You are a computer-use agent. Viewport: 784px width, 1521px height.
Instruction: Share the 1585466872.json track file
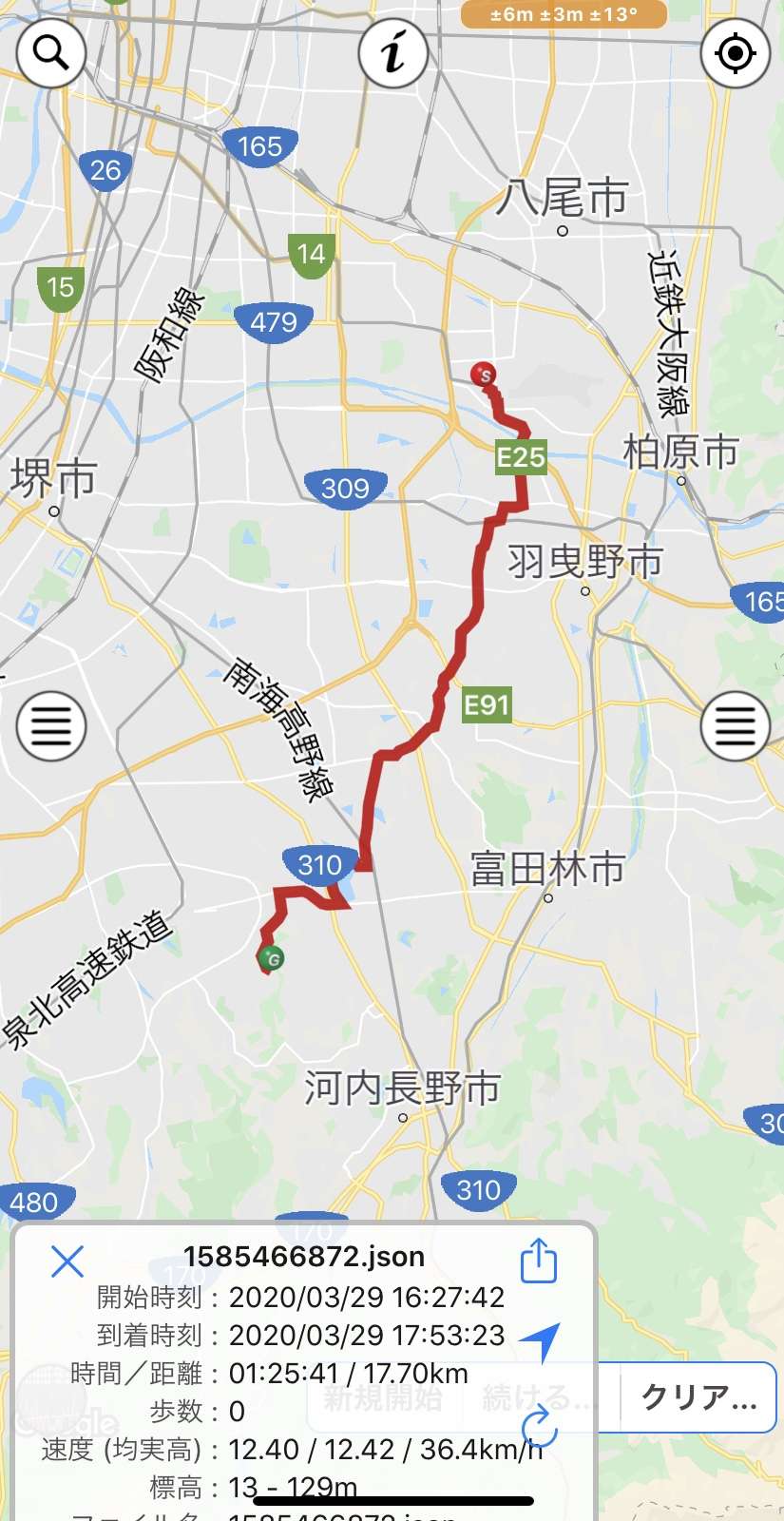coord(539,1260)
